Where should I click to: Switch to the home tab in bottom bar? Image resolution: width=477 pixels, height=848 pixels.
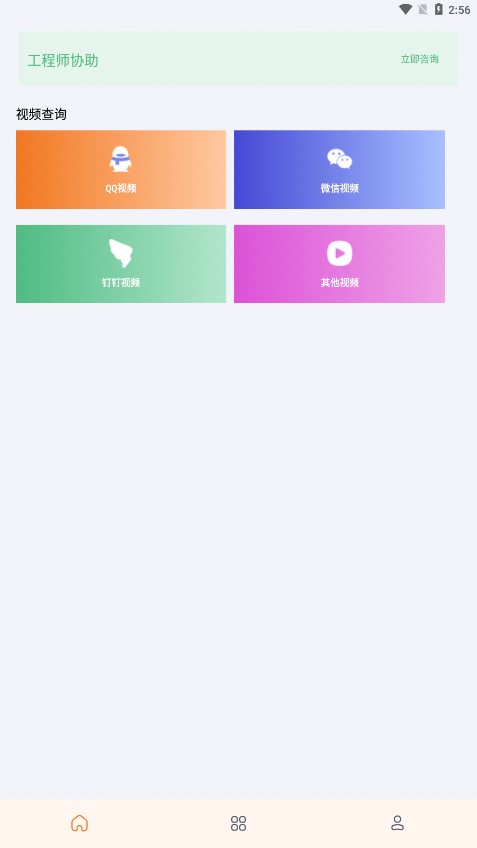(x=80, y=823)
